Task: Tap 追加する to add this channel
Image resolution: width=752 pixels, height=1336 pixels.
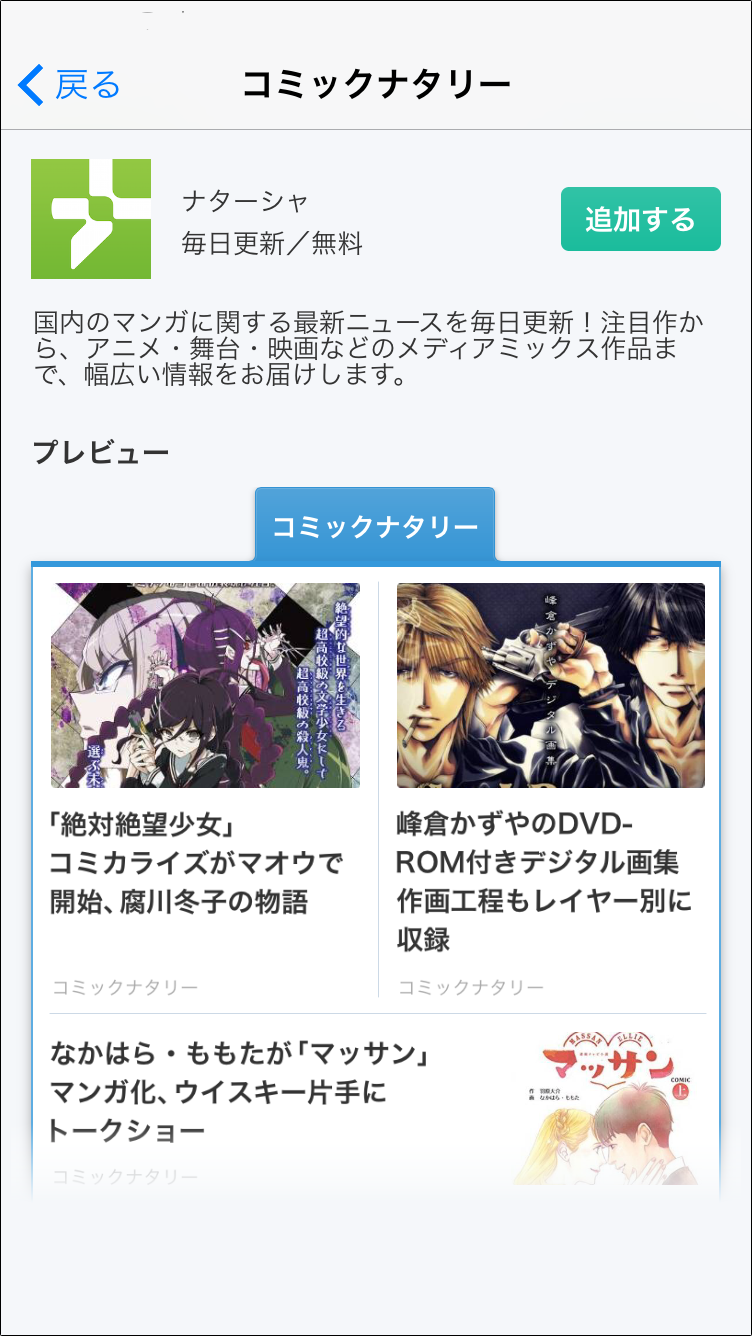Action: 640,219
